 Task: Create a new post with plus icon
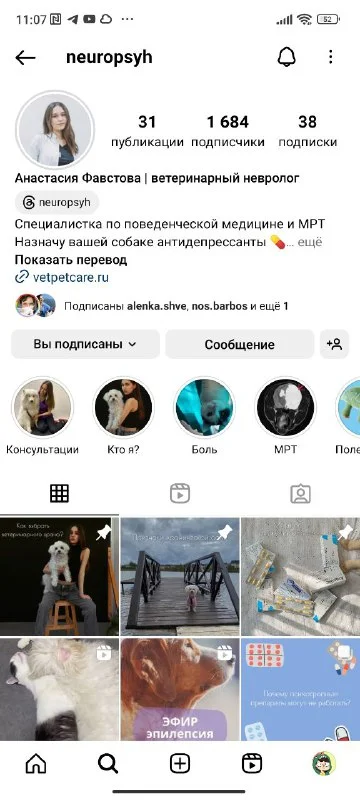(179, 763)
